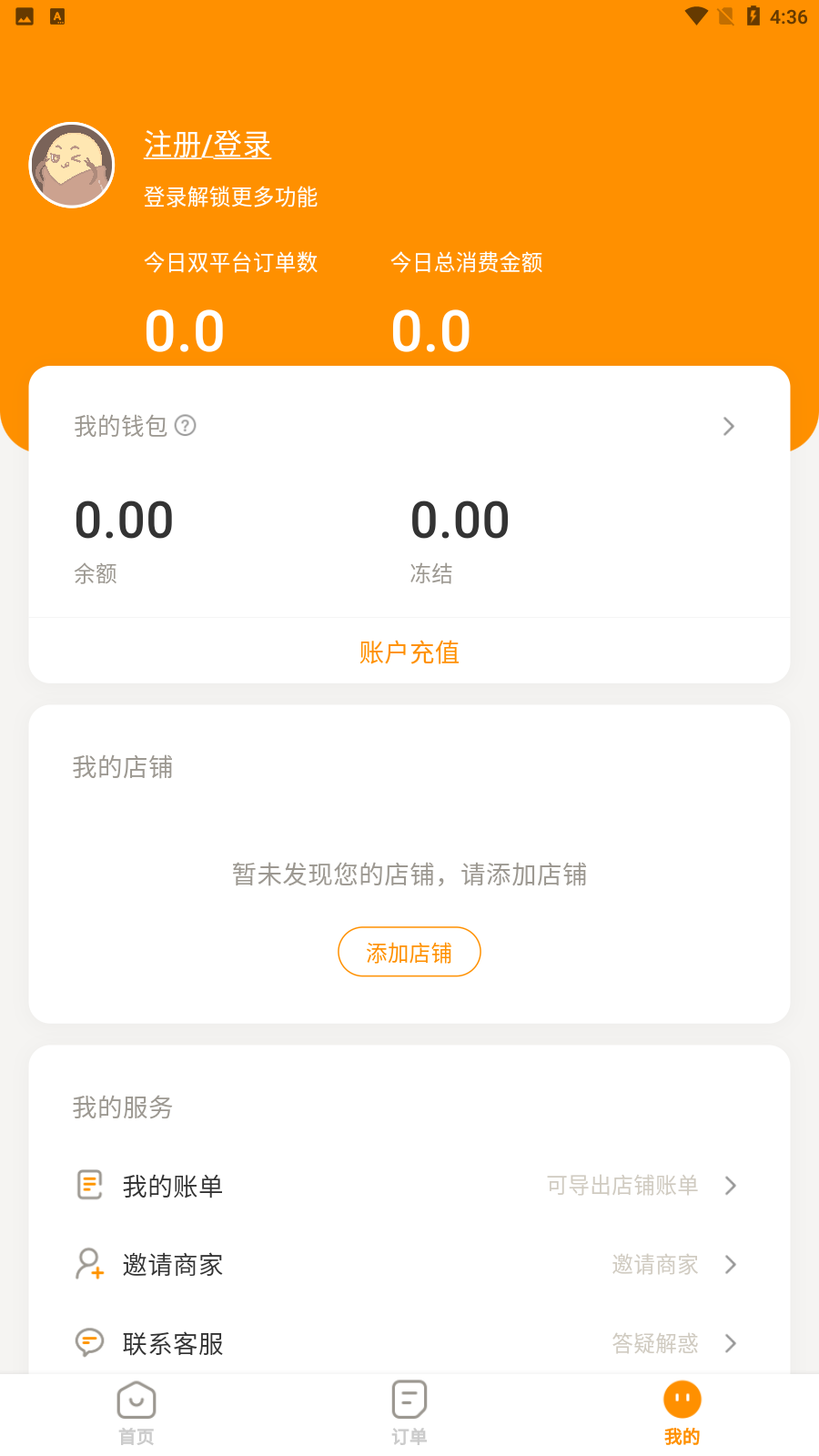This screenshot has width=819, height=1456.
Task: Tap the 注册/登录 register login link
Action: 206,146
